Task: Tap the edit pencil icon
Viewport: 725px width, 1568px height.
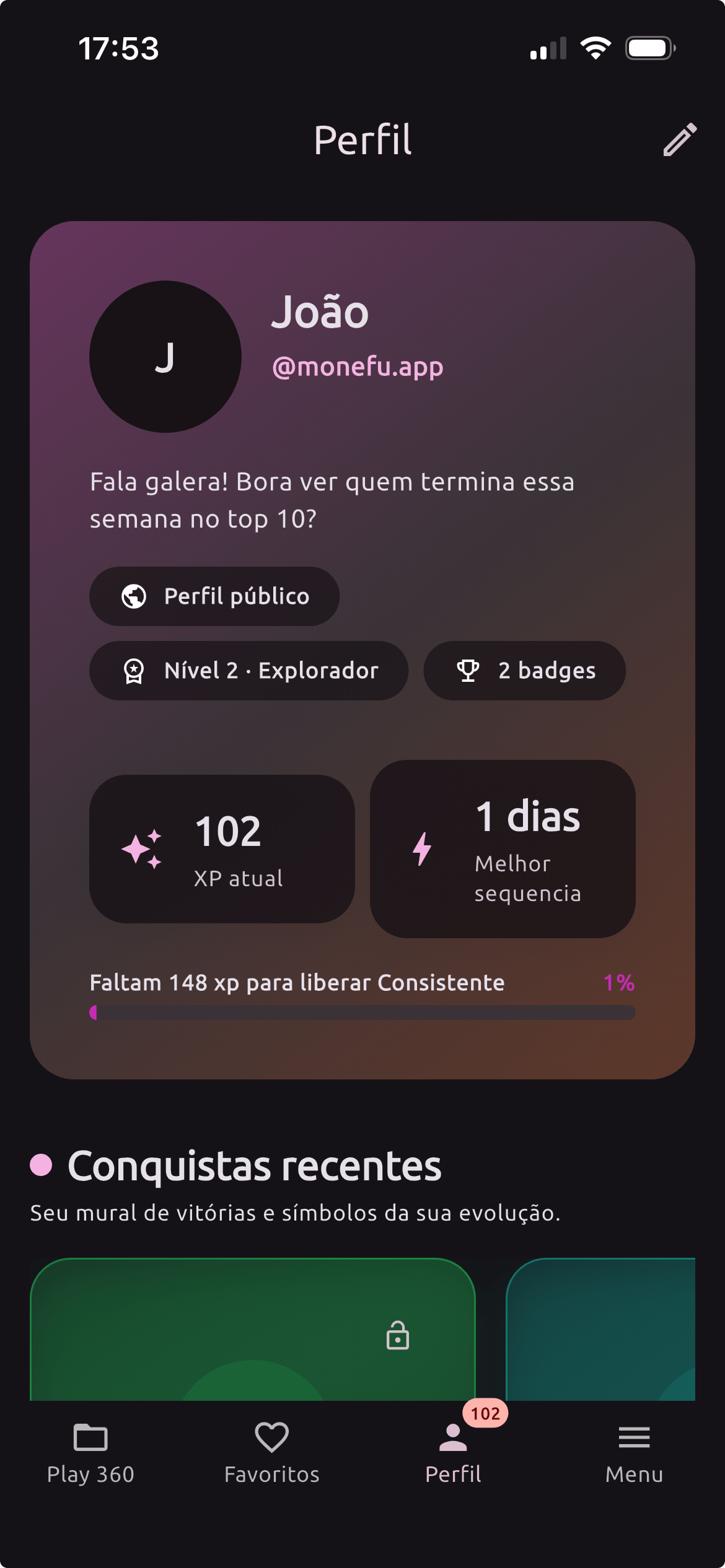Action: click(x=680, y=139)
